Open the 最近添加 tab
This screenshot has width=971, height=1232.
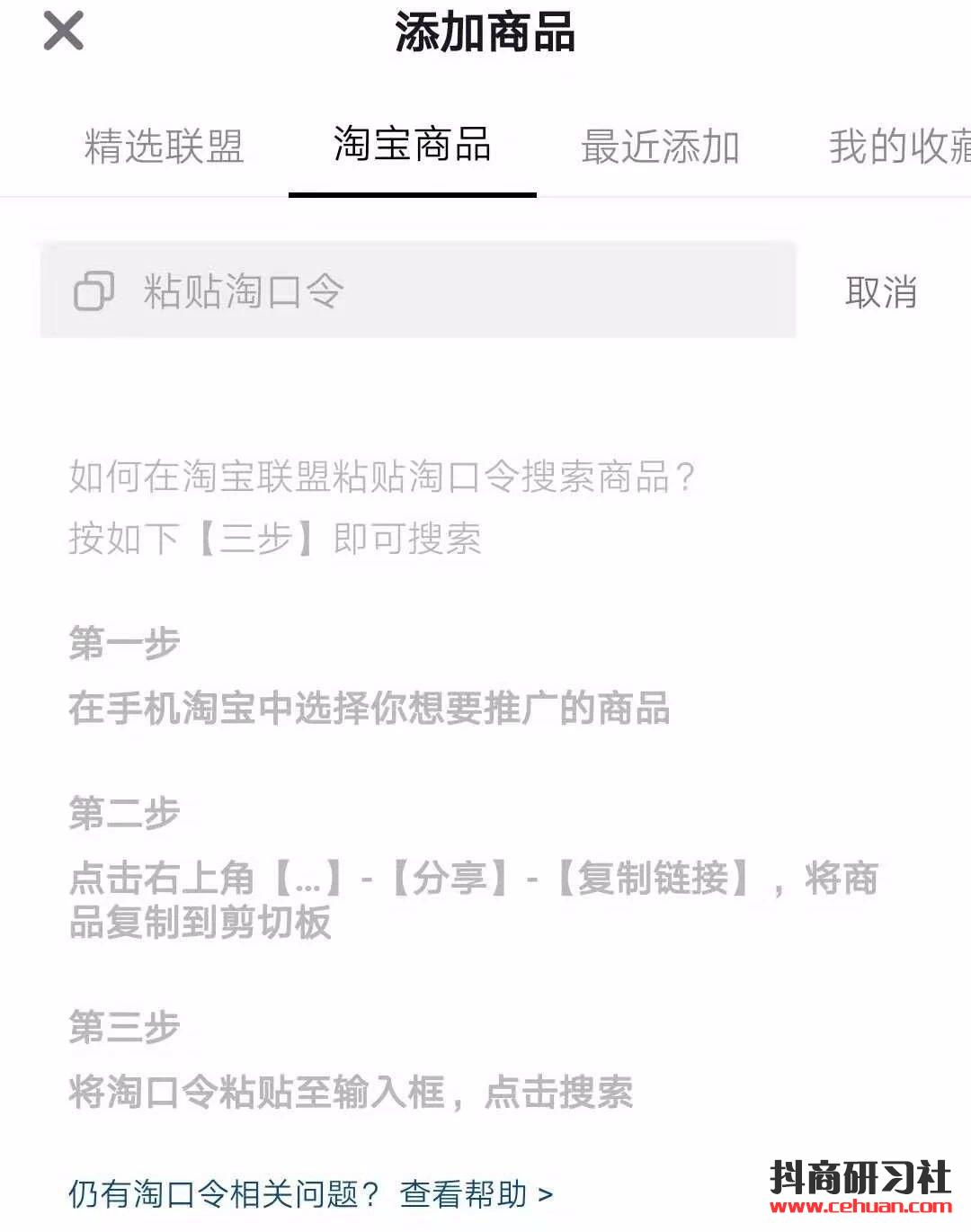coord(660,147)
